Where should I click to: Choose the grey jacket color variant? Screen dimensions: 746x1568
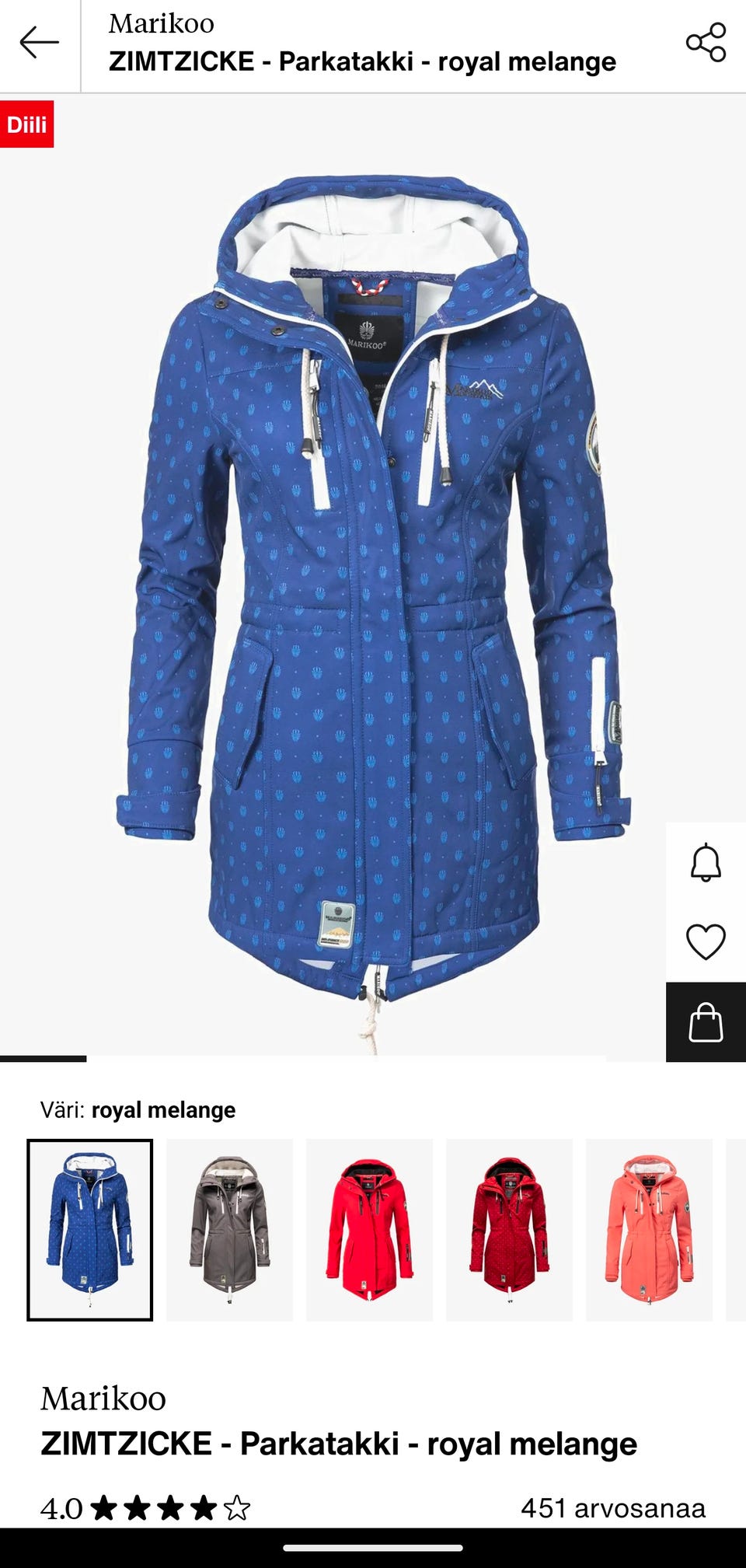tap(230, 1230)
